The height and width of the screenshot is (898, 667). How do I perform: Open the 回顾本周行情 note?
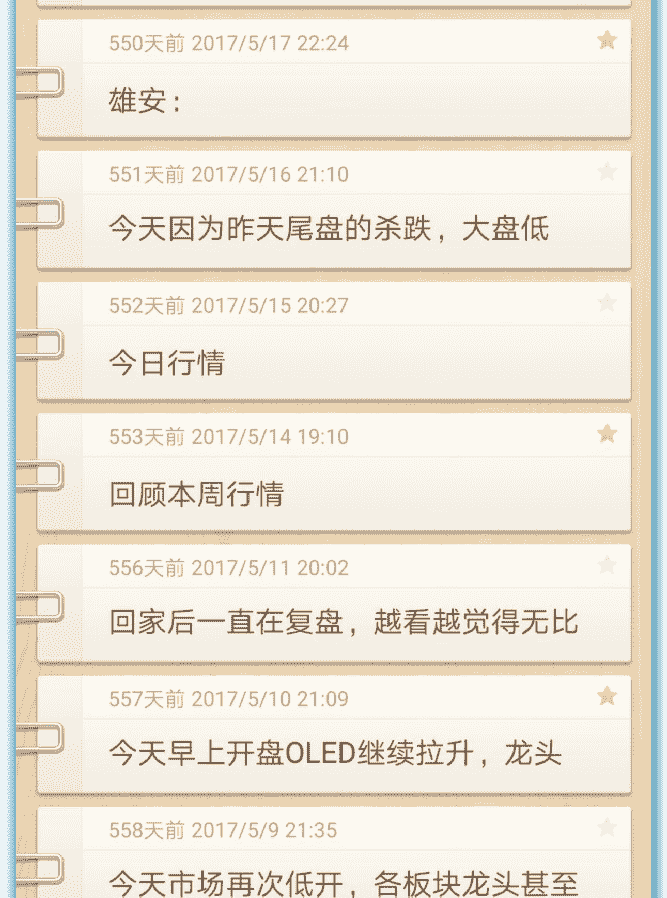pyautogui.click(x=340, y=493)
